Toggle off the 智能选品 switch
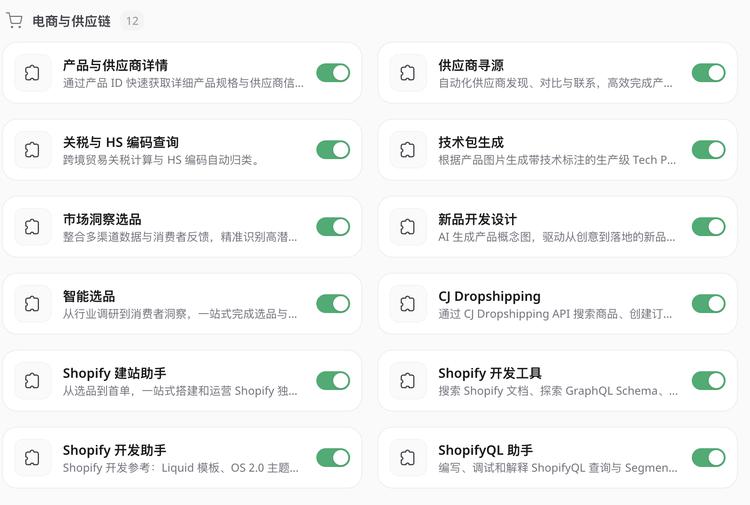Screen dimensions: 750x505 333,304
